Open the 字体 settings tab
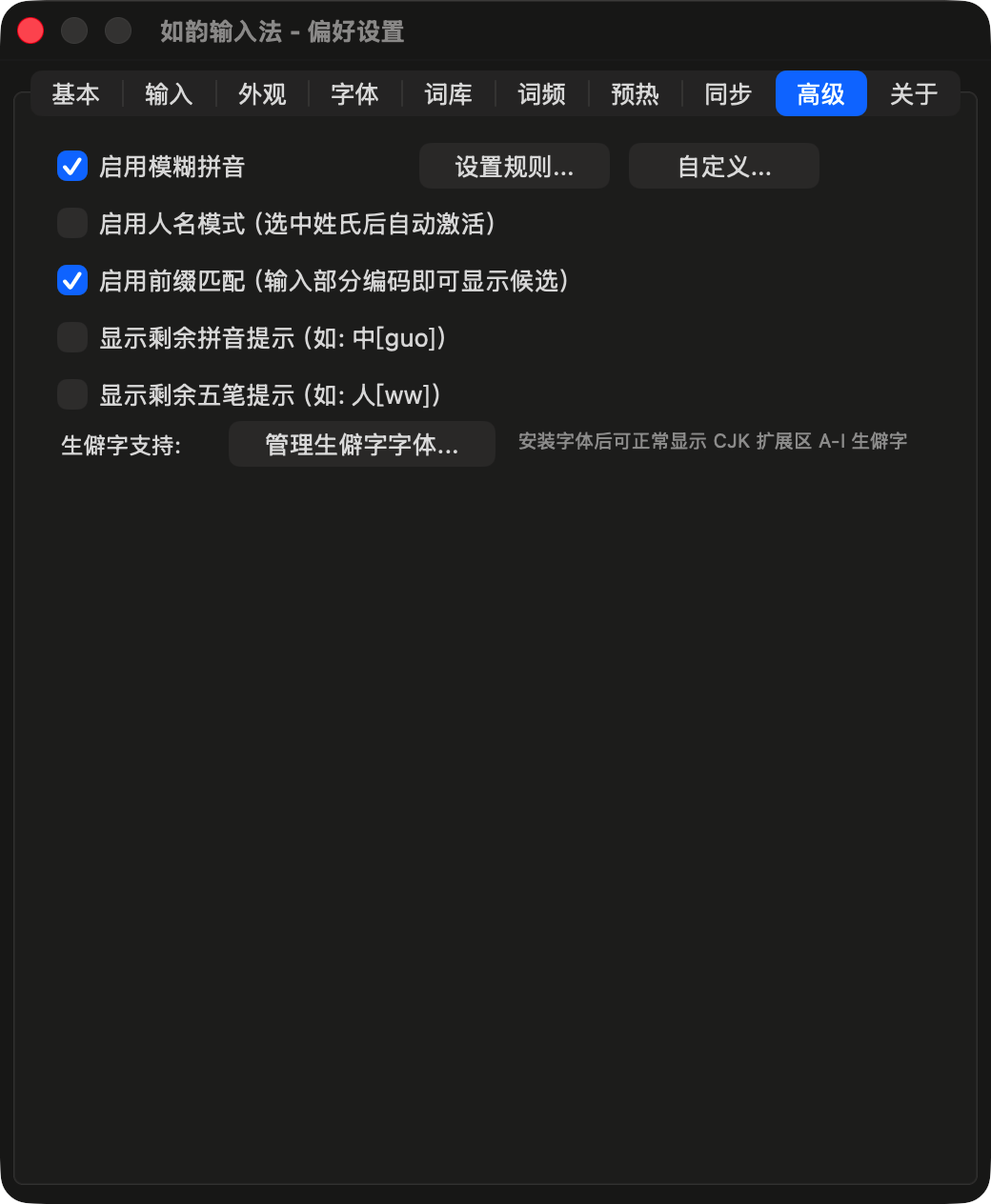The height and width of the screenshot is (1204, 991). click(x=354, y=93)
